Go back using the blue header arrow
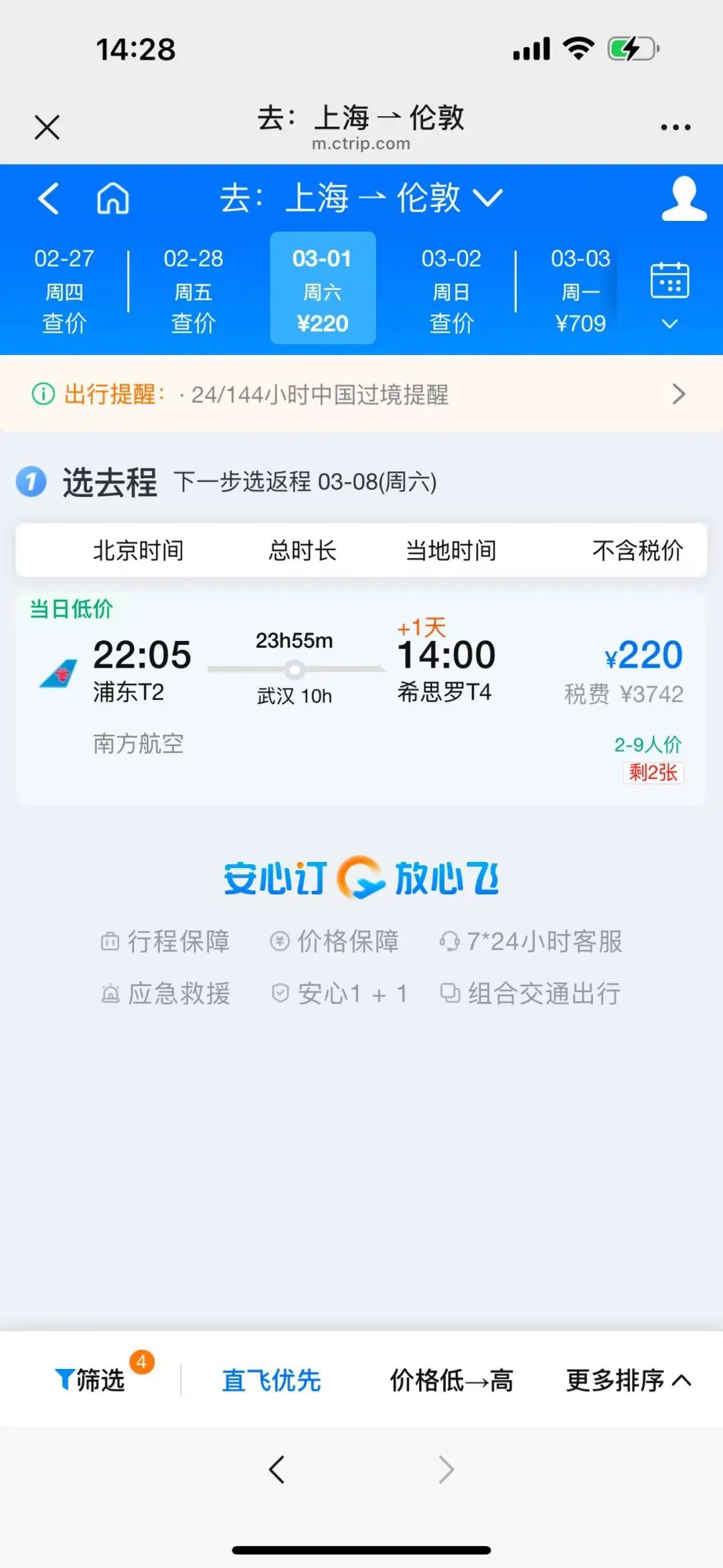Screen dimensions: 723x1568 (48, 198)
